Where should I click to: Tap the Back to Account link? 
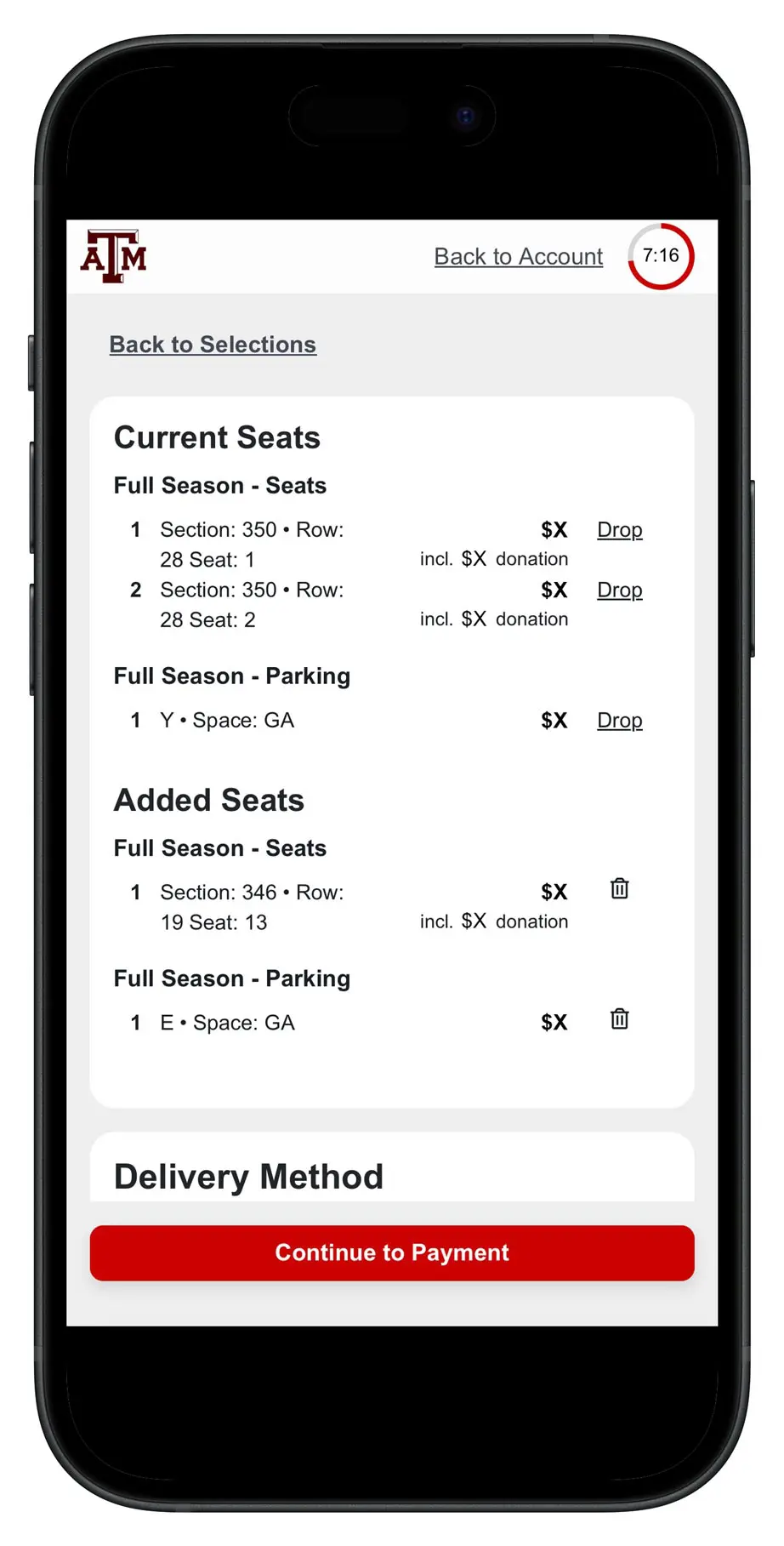518,256
